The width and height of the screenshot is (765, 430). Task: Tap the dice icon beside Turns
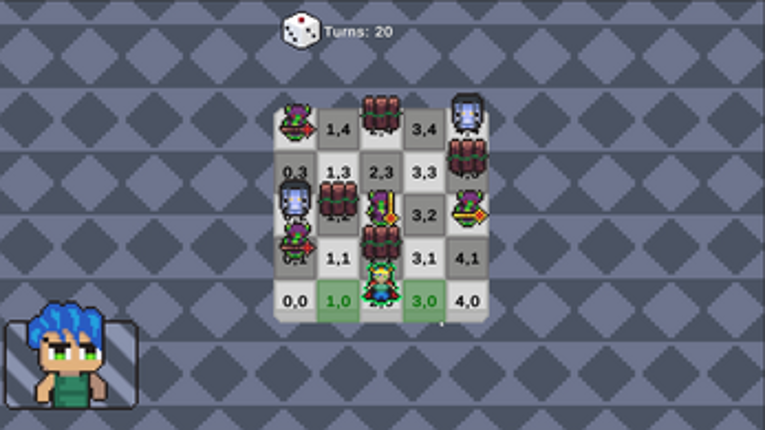pyautogui.click(x=300, y=30)
